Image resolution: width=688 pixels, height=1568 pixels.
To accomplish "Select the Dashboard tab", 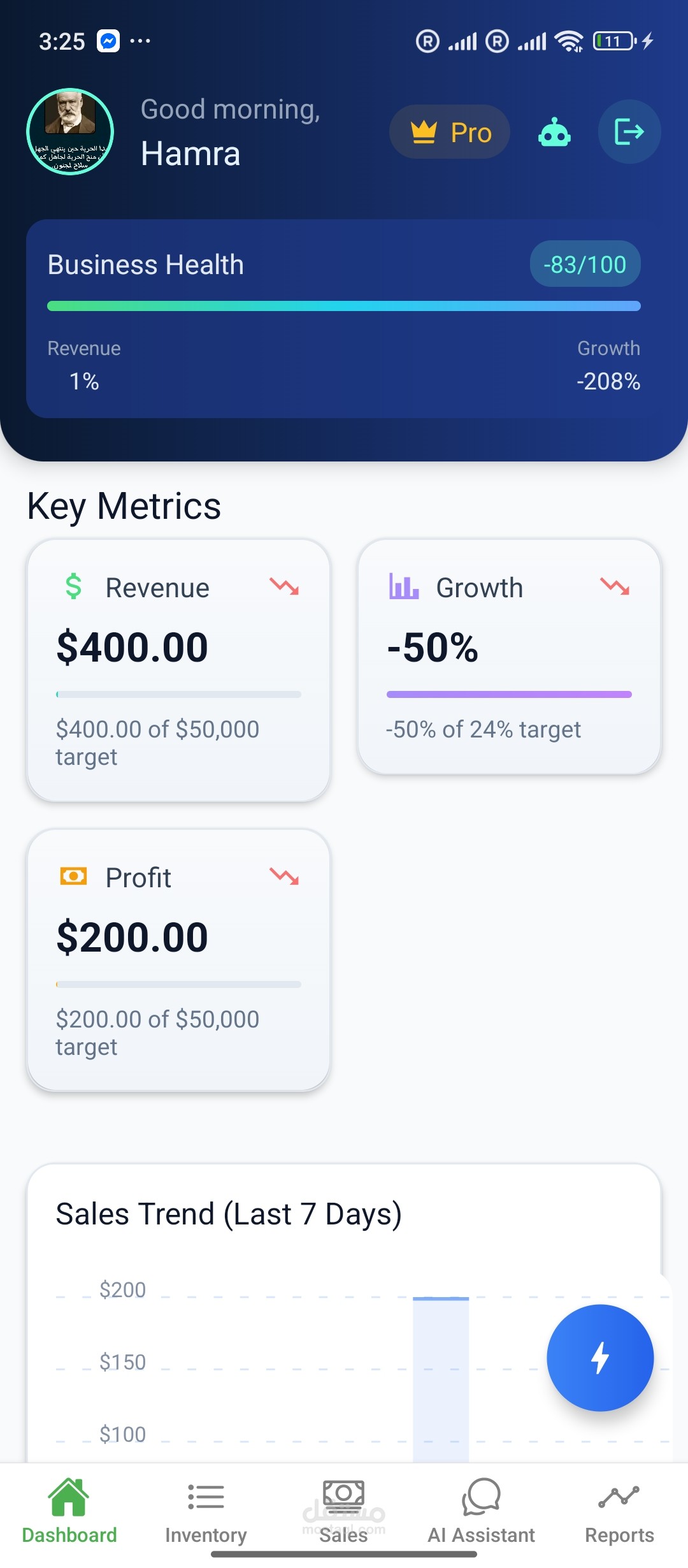I will (x=69, y=1512).
